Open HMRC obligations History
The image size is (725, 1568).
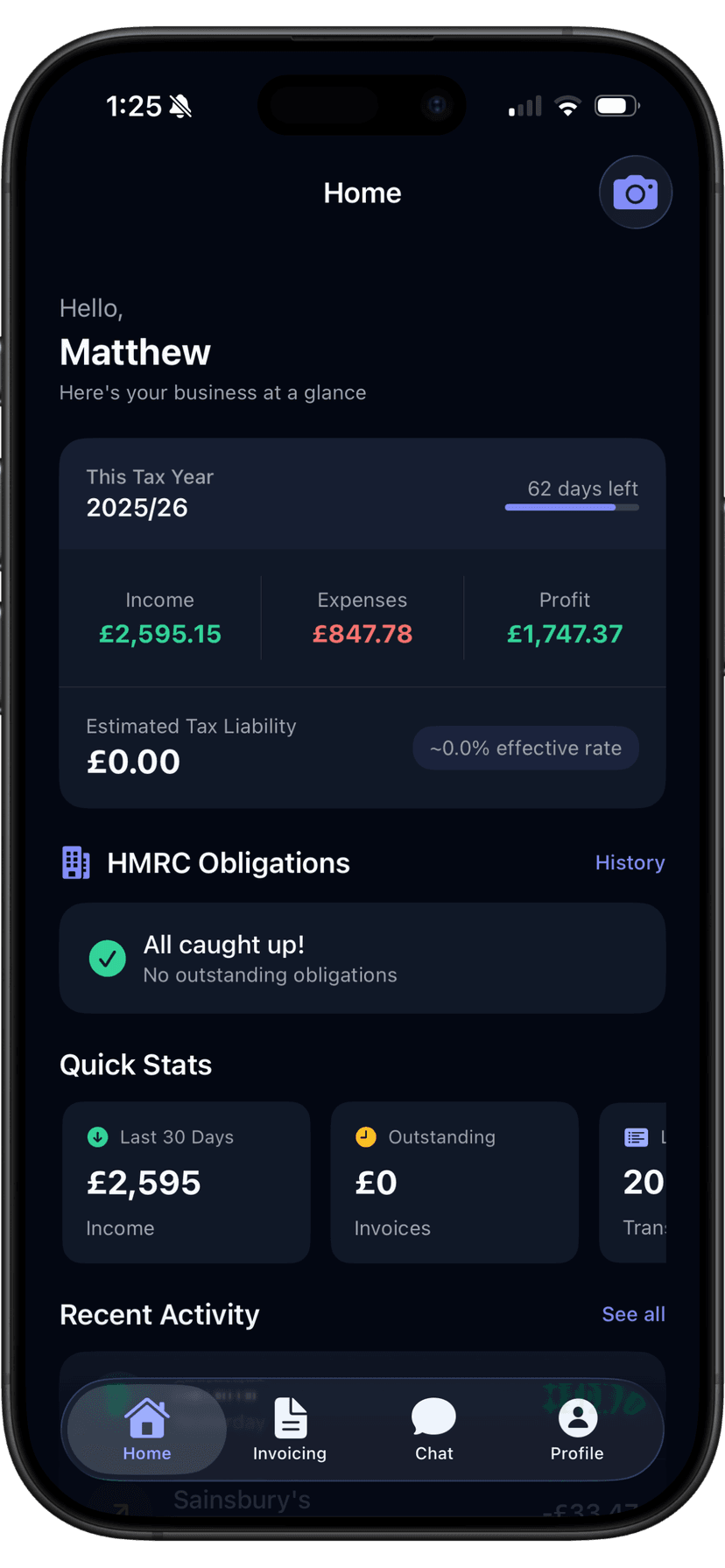click(630, 862)
